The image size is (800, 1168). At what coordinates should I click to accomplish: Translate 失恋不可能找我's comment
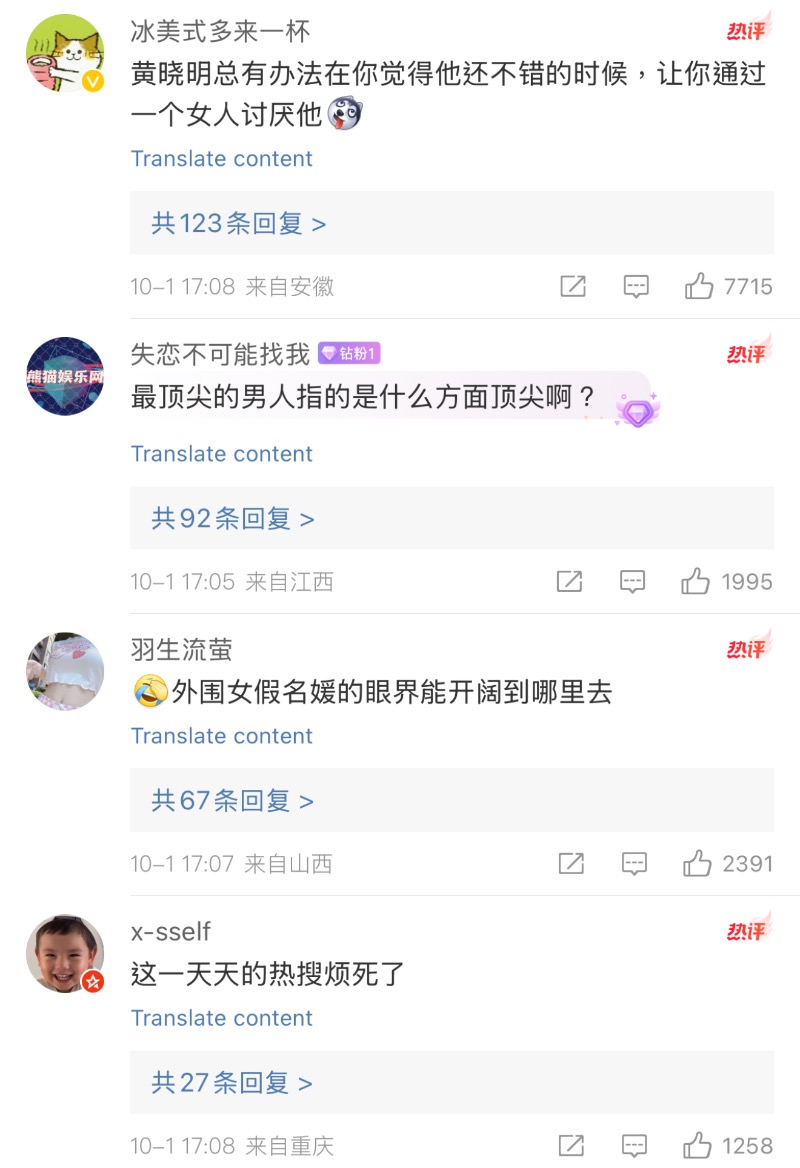[221, 454]
